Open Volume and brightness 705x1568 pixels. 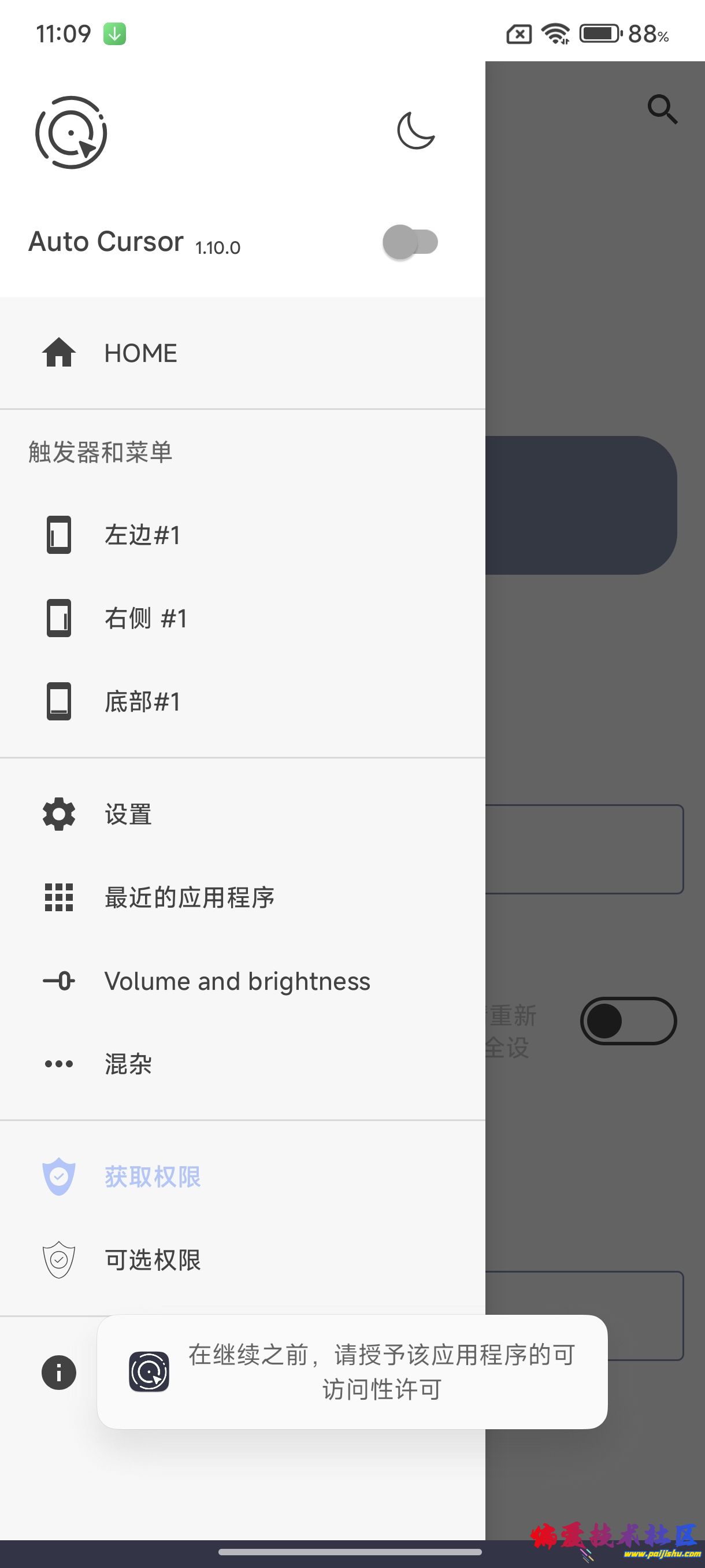coord(236,981)
